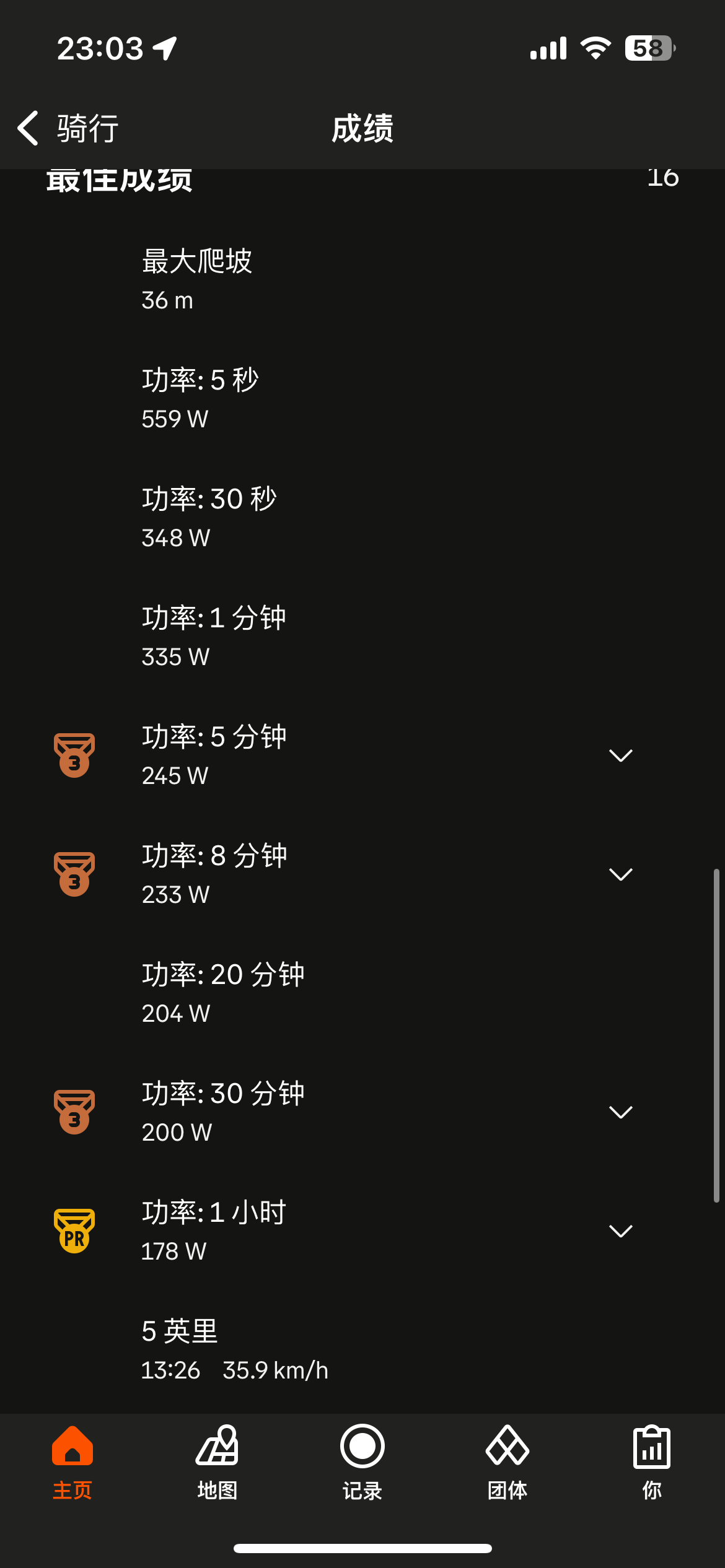Open the 你 profile tab

click(x=652, y=1463)
